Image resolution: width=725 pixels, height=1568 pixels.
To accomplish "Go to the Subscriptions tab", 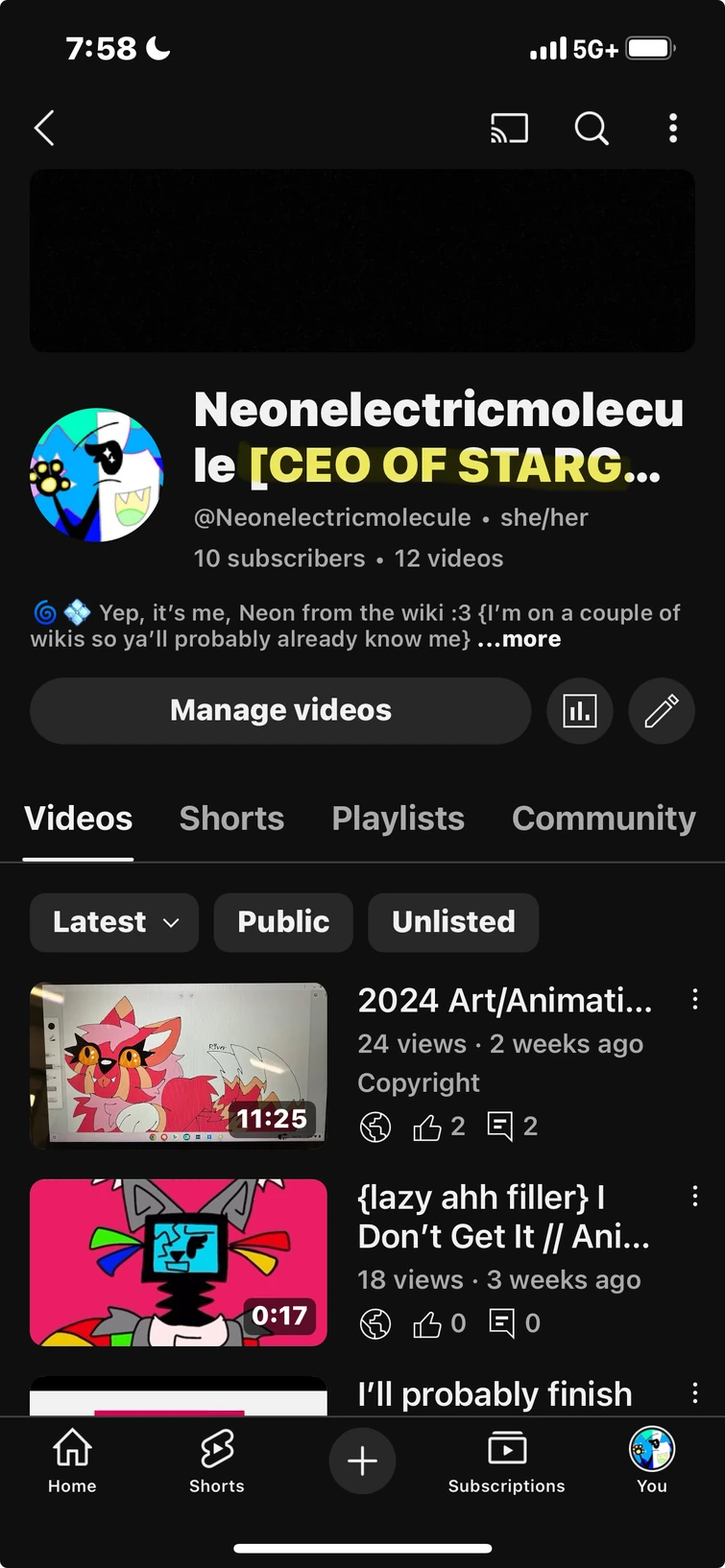I will [506, 1461].
